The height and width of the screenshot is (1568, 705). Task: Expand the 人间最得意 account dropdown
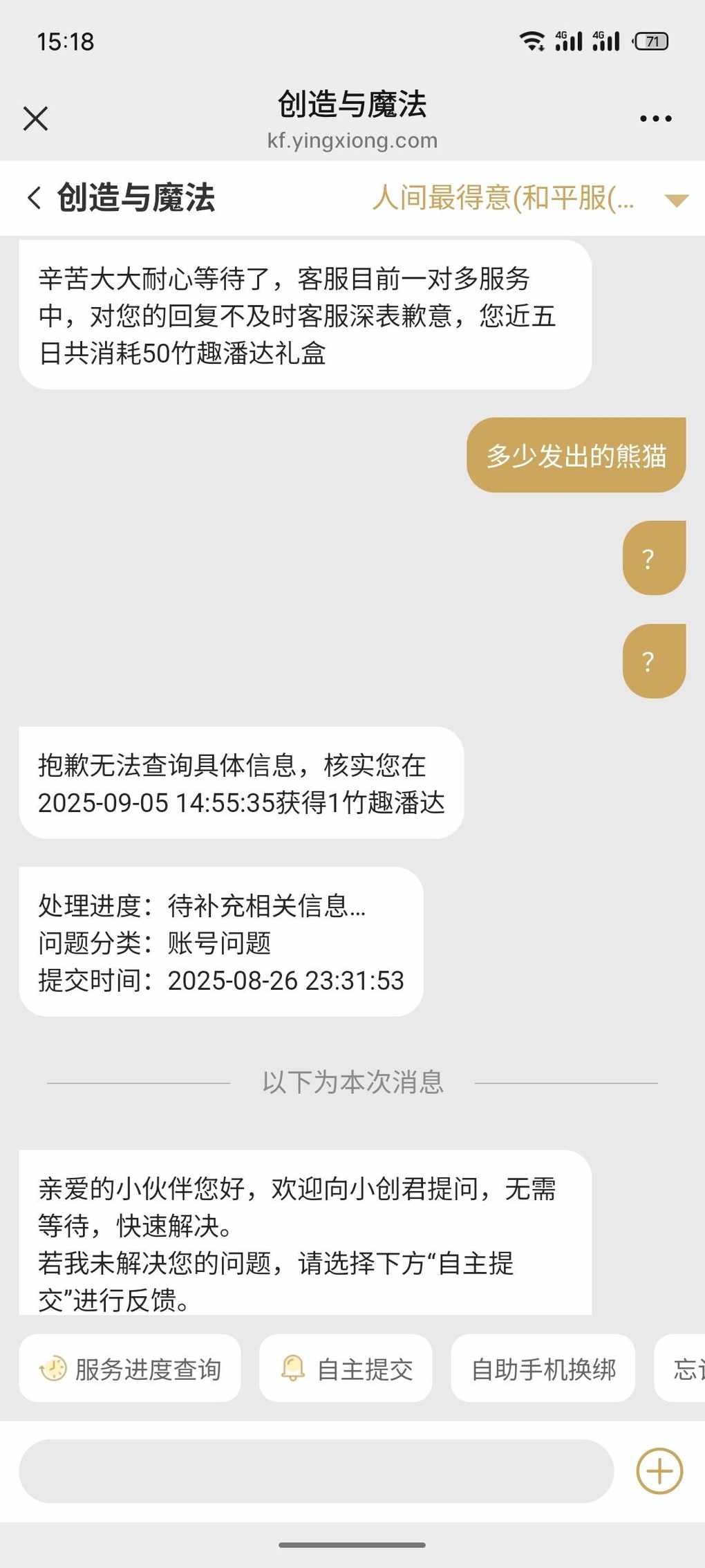pos(675,201)
